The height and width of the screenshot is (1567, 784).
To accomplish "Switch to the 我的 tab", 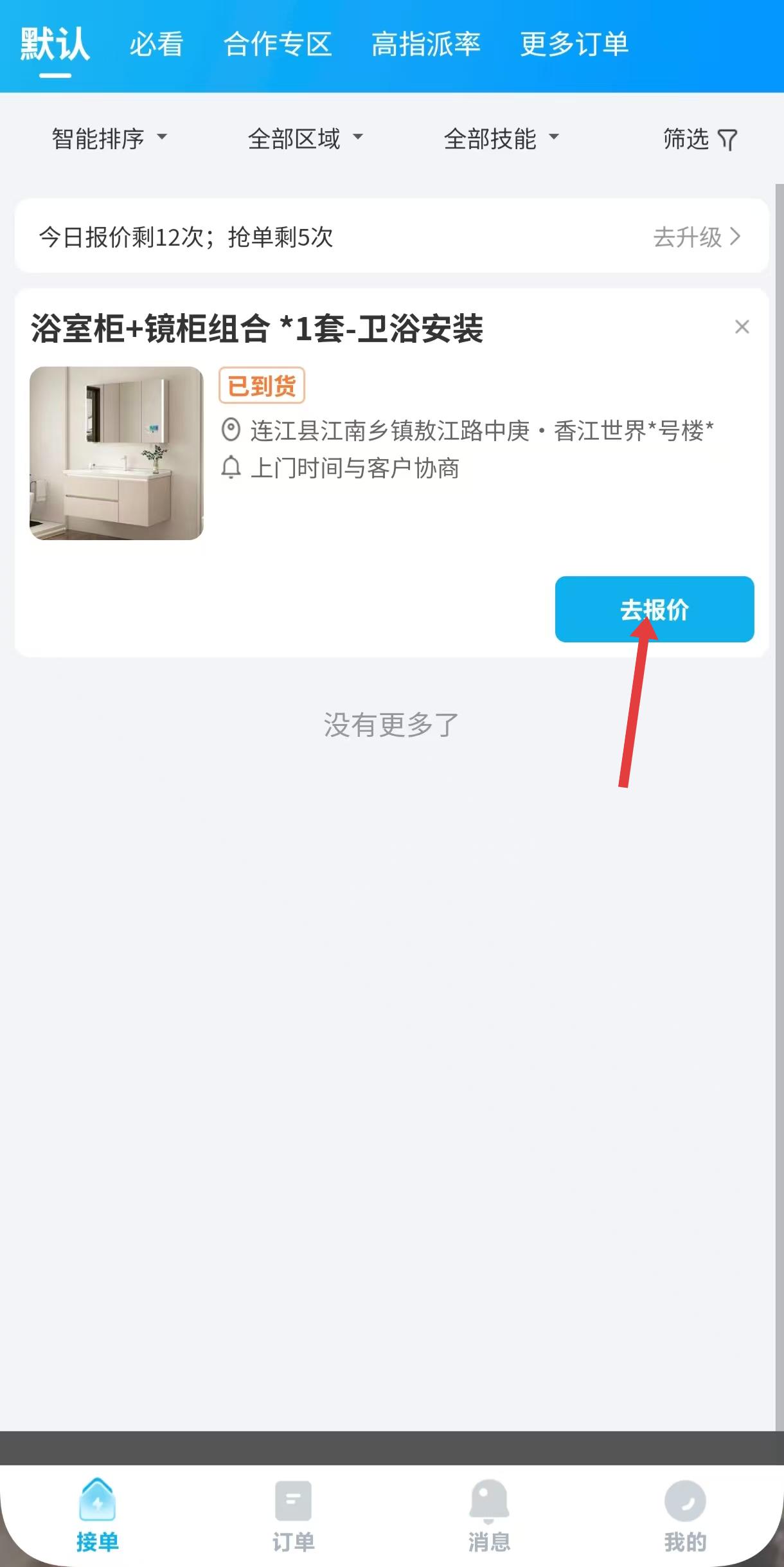I will point(684,1514).
